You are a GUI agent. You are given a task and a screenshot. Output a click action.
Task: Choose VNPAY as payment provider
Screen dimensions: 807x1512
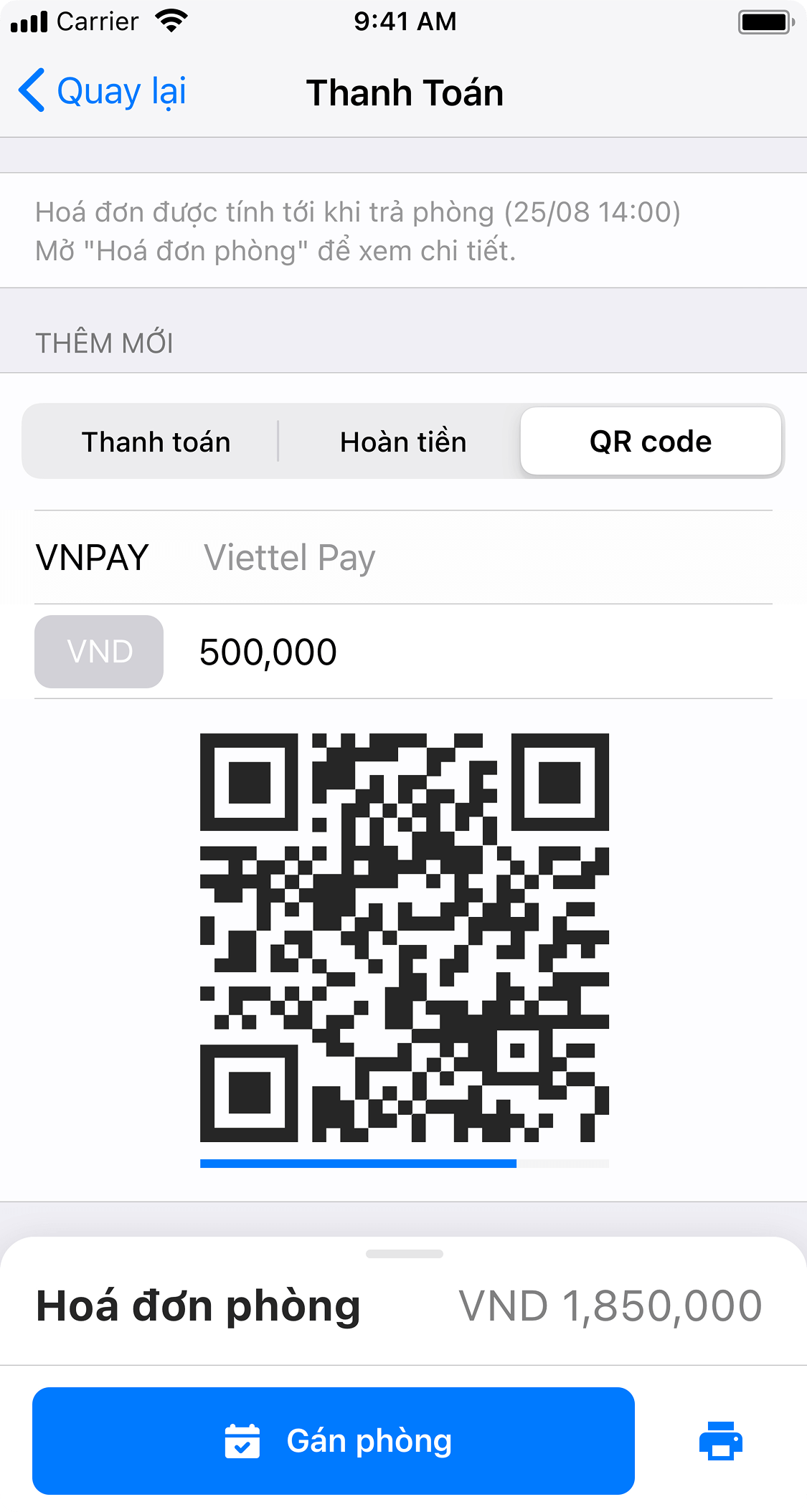point(93,558)
